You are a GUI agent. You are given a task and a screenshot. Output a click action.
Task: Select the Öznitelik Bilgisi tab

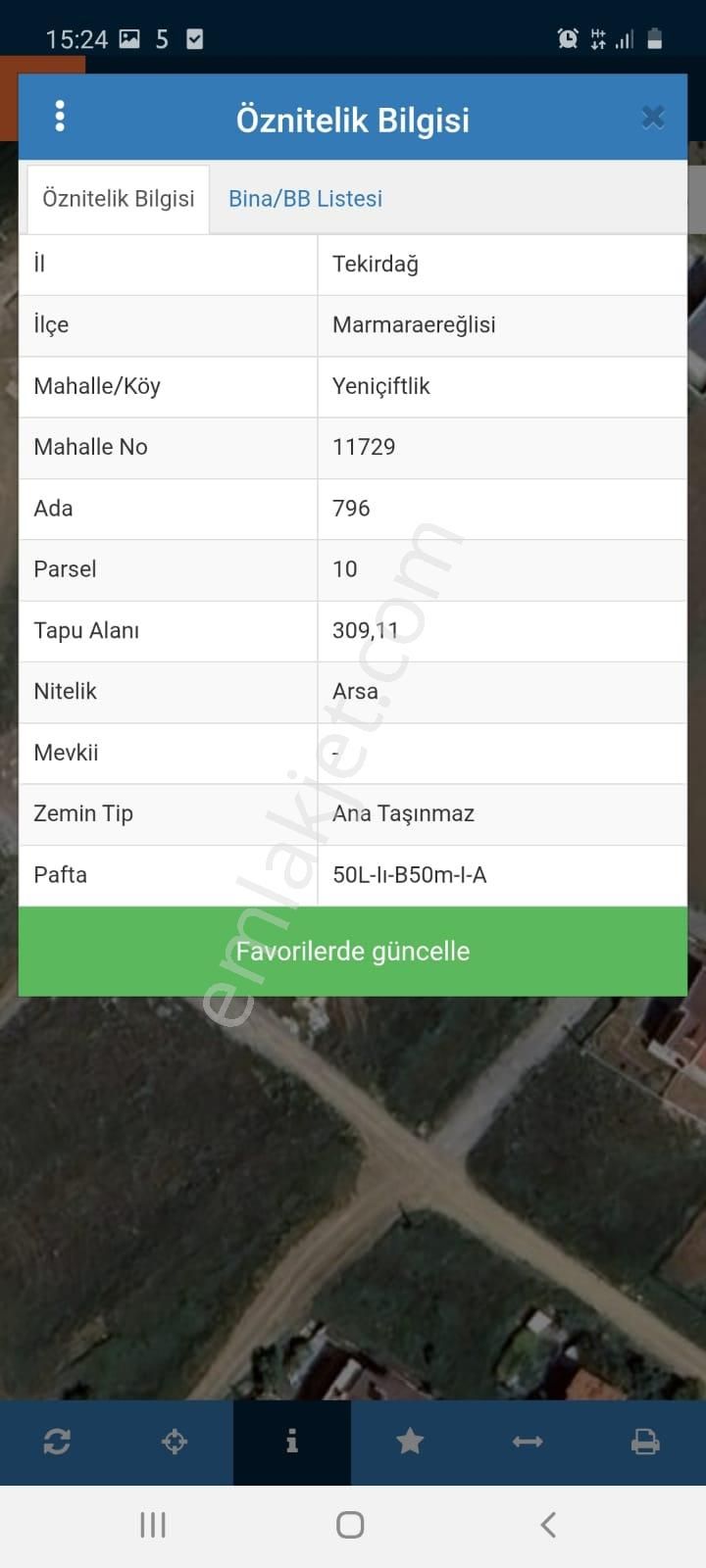point(119,199)
